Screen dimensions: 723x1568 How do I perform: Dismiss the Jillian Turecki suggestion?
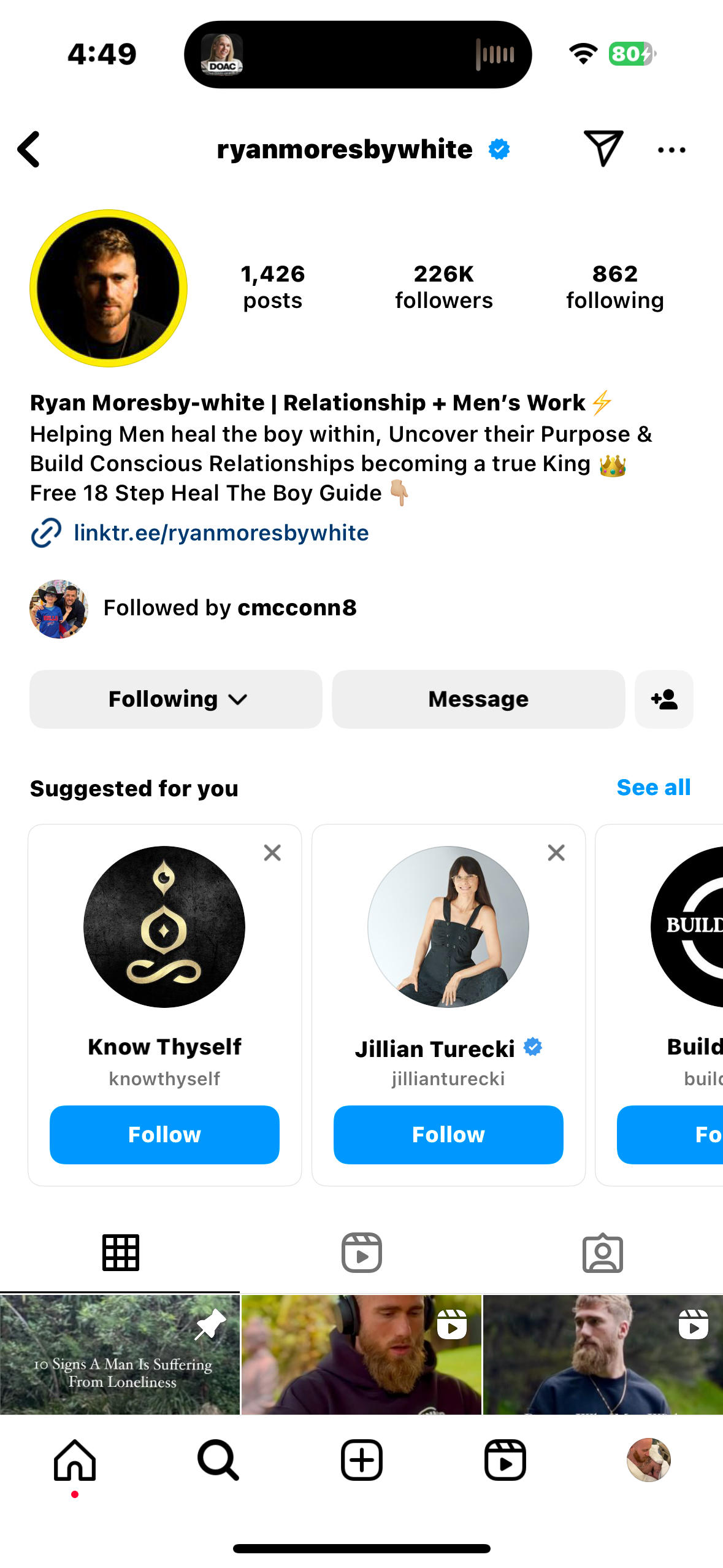tap(556, 853)
